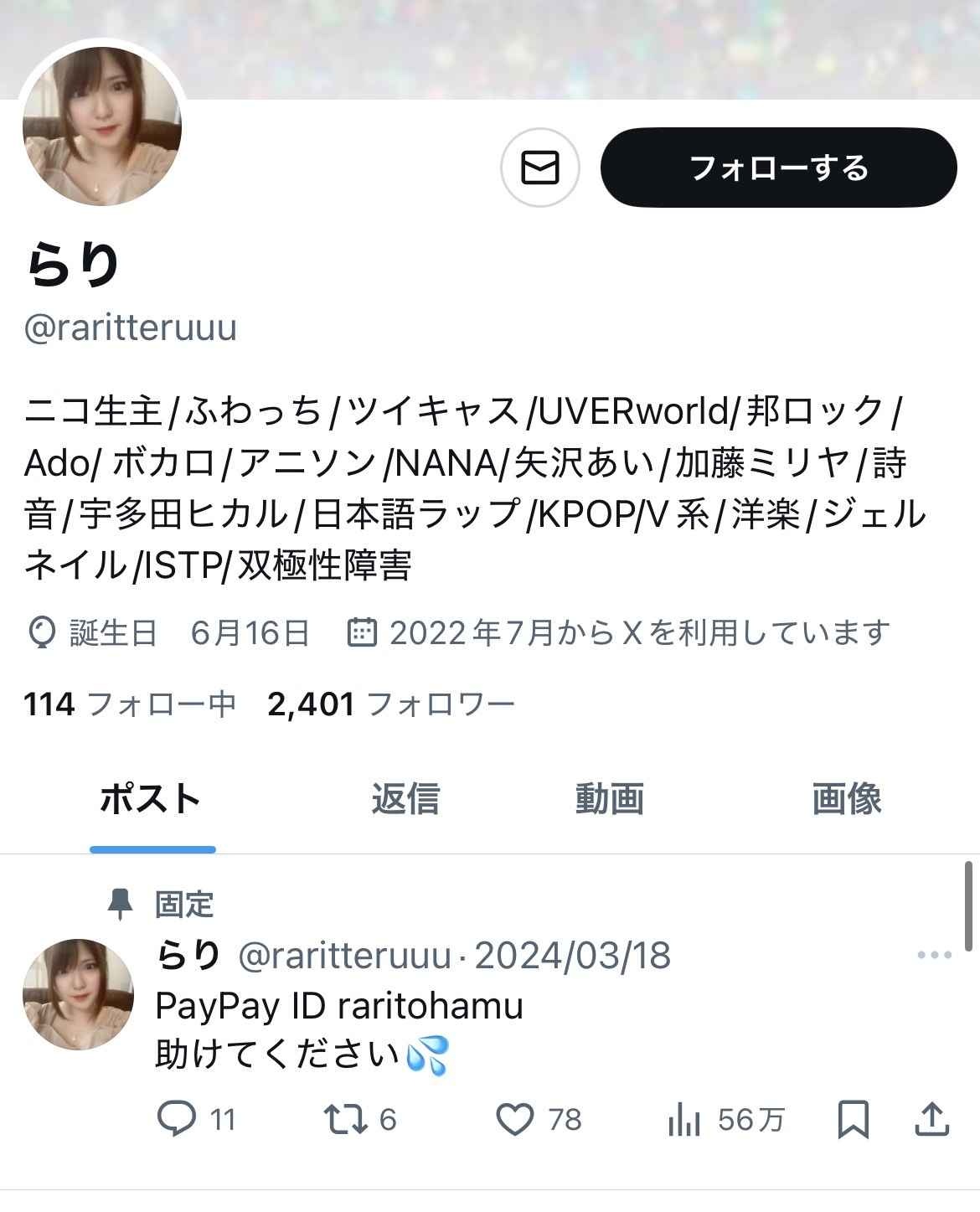The width and height of the screenshot is (980, 1212).
Task: Switch to the 動画 tab
Action: point(609,799)
